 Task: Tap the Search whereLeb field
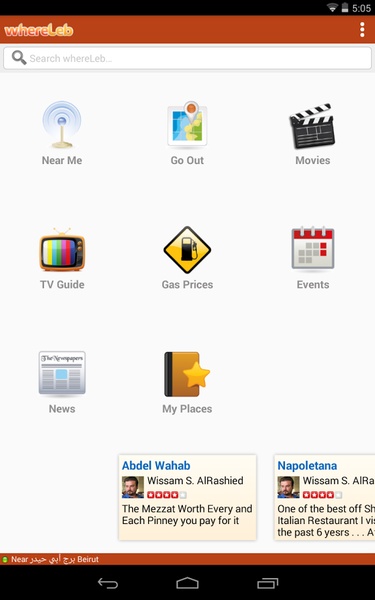[x=188, y=58]
